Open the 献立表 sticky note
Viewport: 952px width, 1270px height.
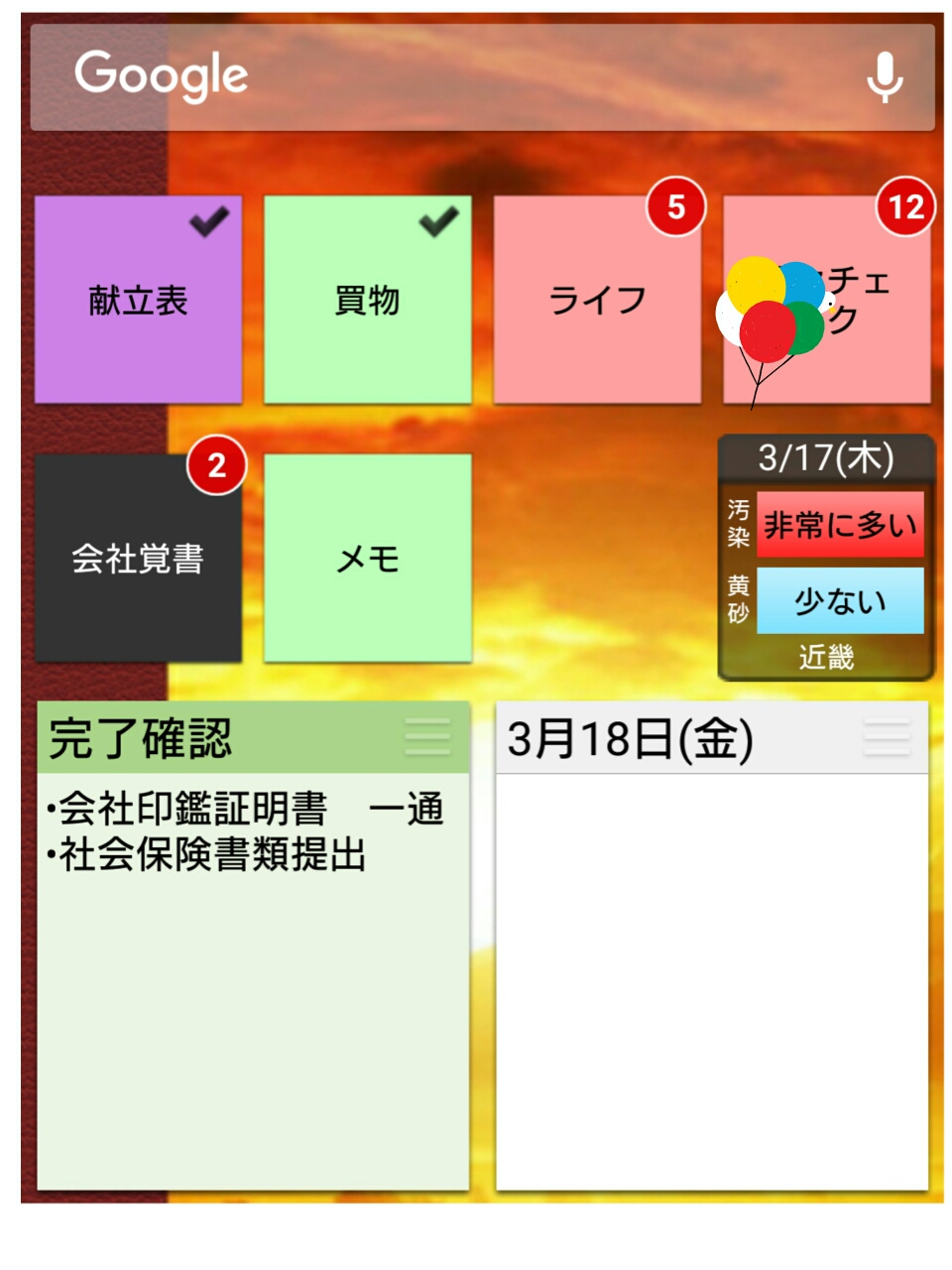[138, 300]
